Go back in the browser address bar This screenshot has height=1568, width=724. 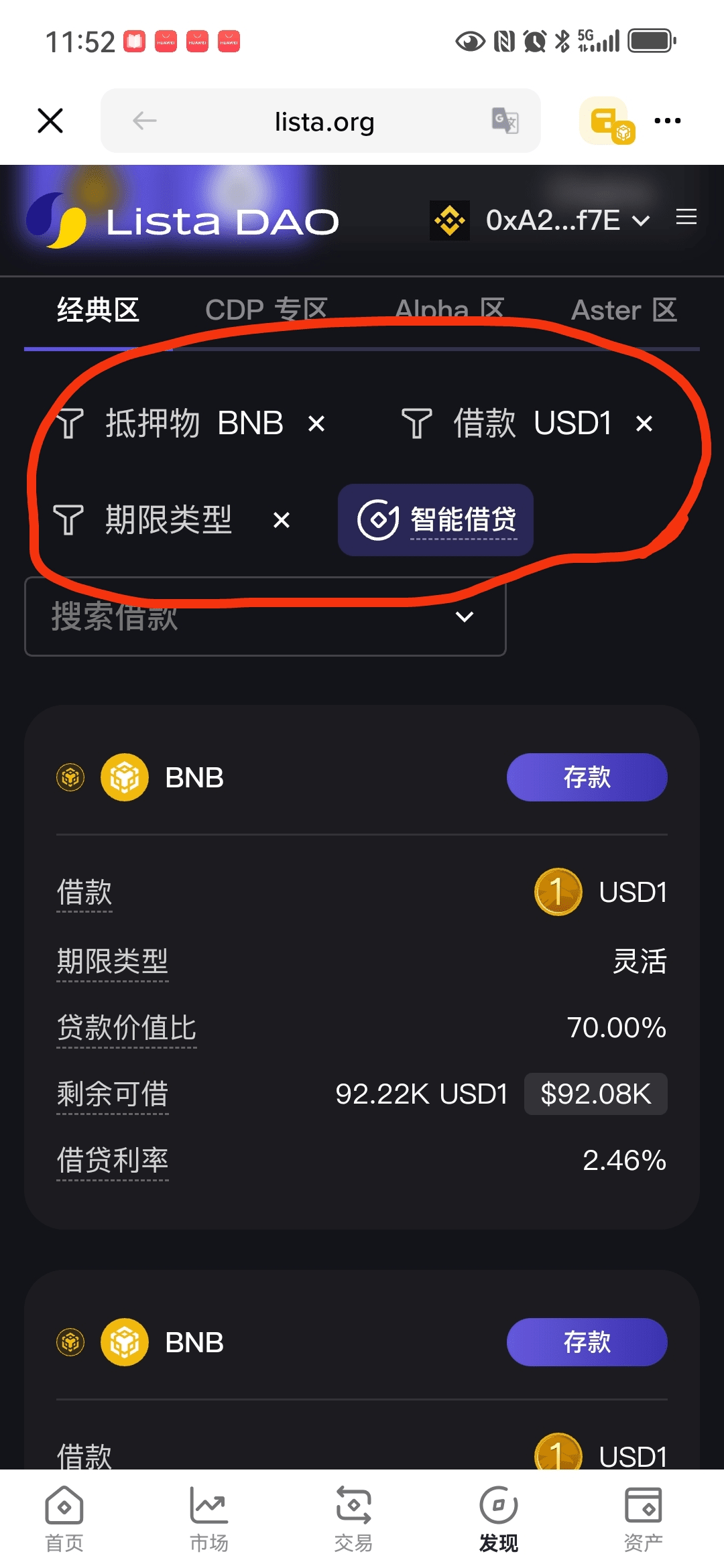144,121
